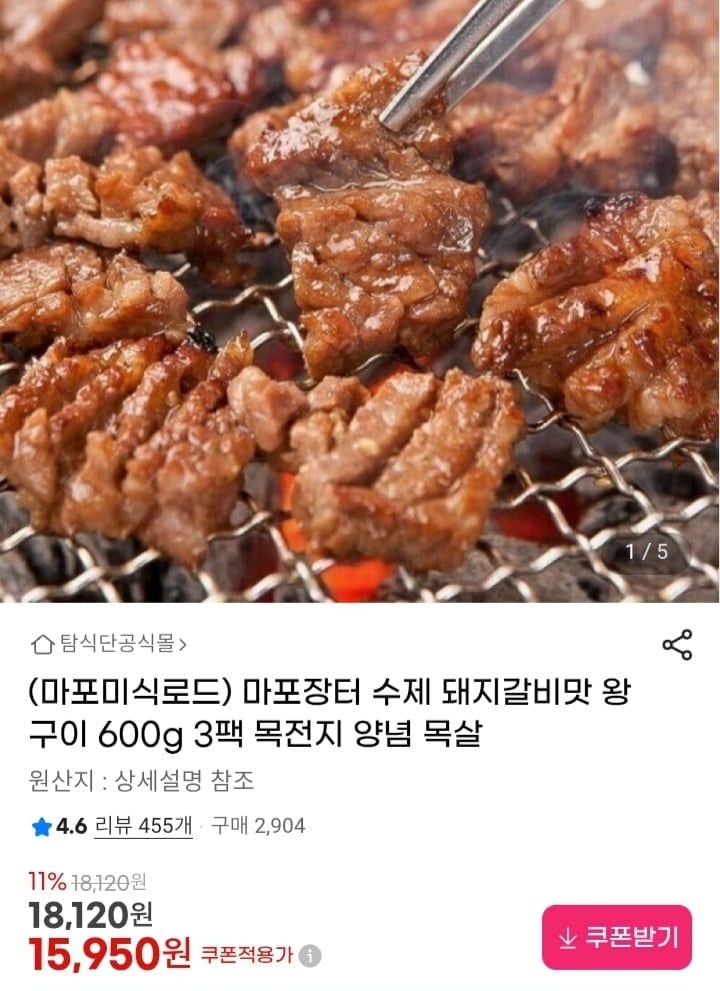Open the product photo full screen

coord(360,300)
